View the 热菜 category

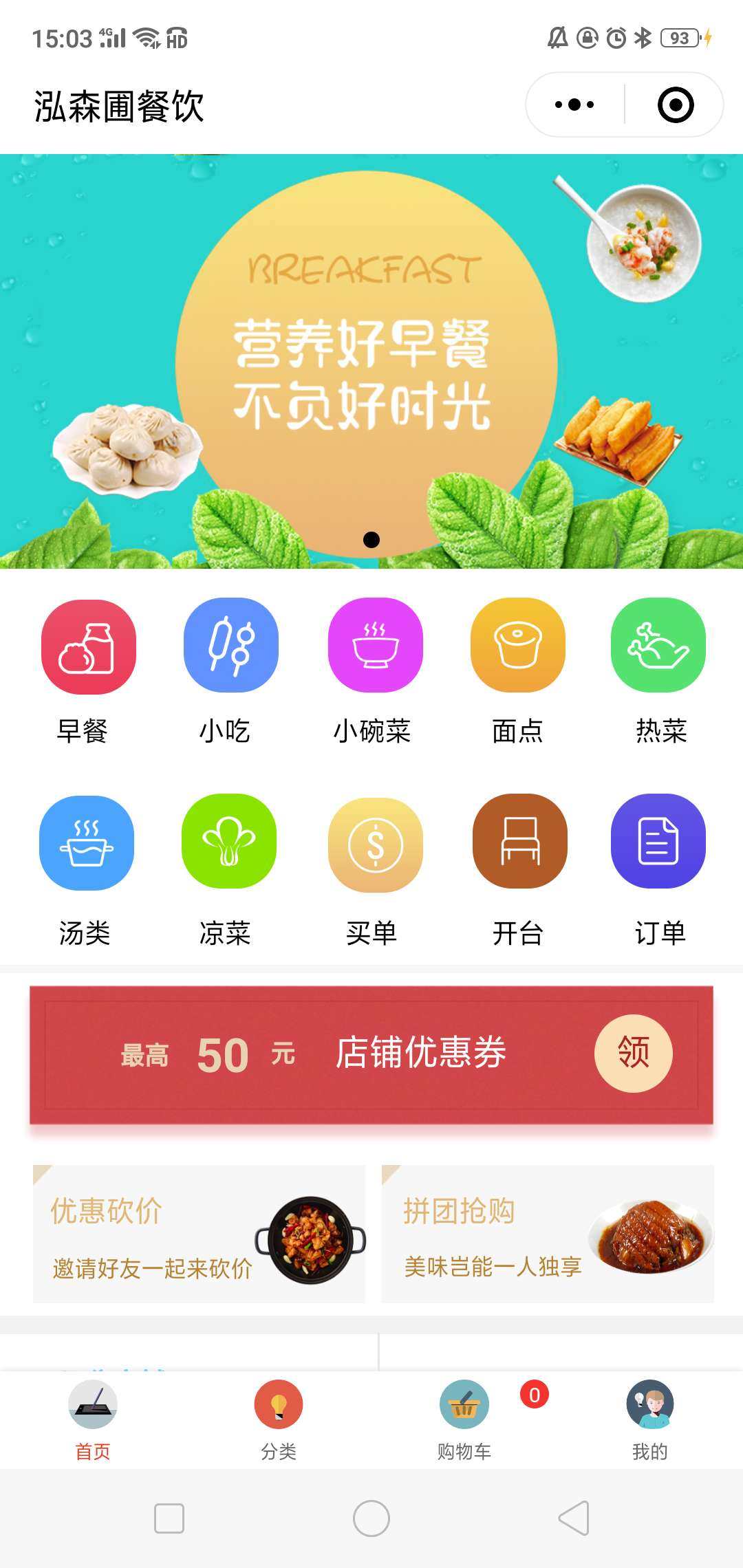(658, 646)
